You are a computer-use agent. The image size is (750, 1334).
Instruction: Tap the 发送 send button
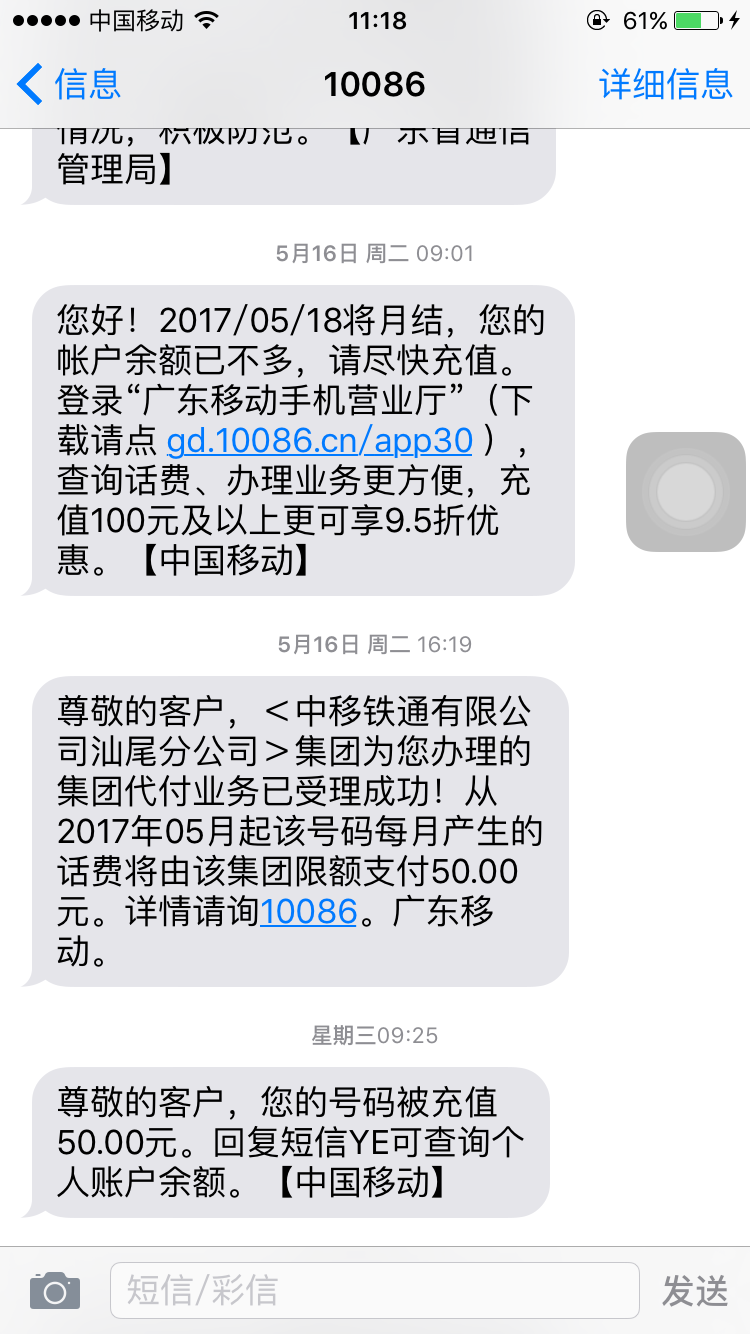click(694, 1291)
